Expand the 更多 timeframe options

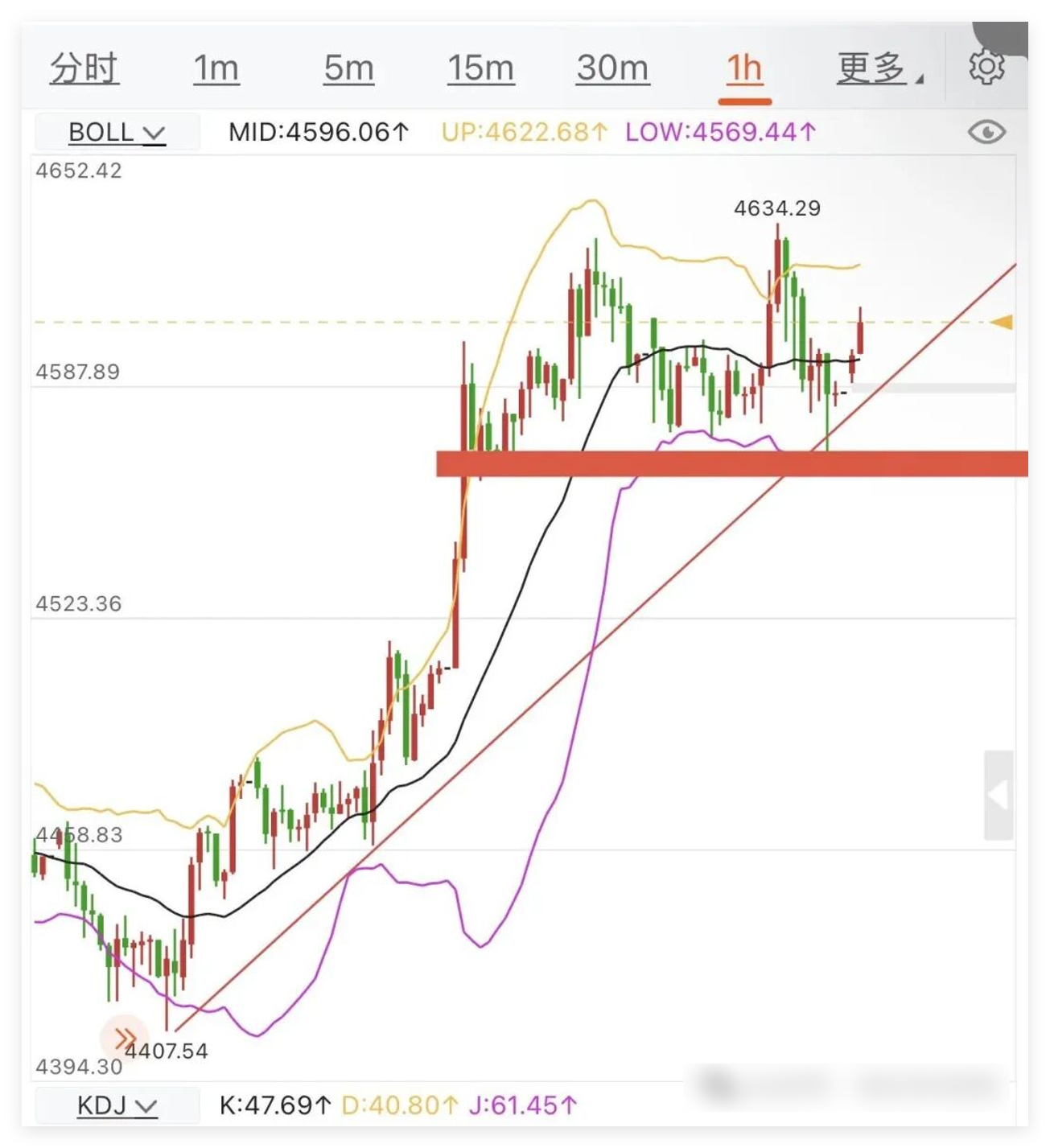point(877,68)
